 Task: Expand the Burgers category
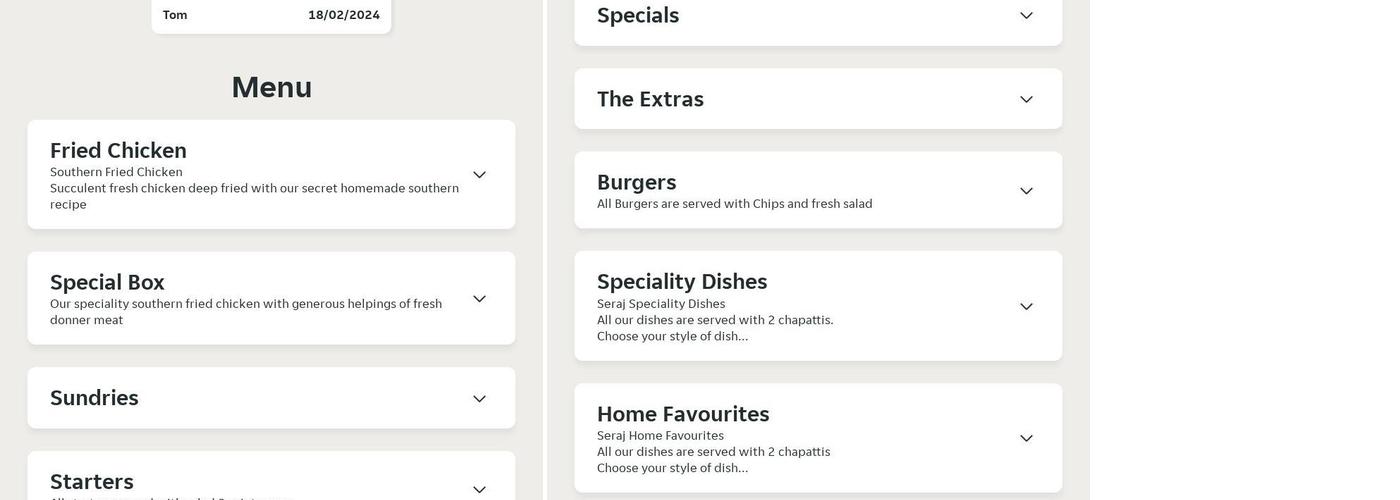[x=1026, y=191]
